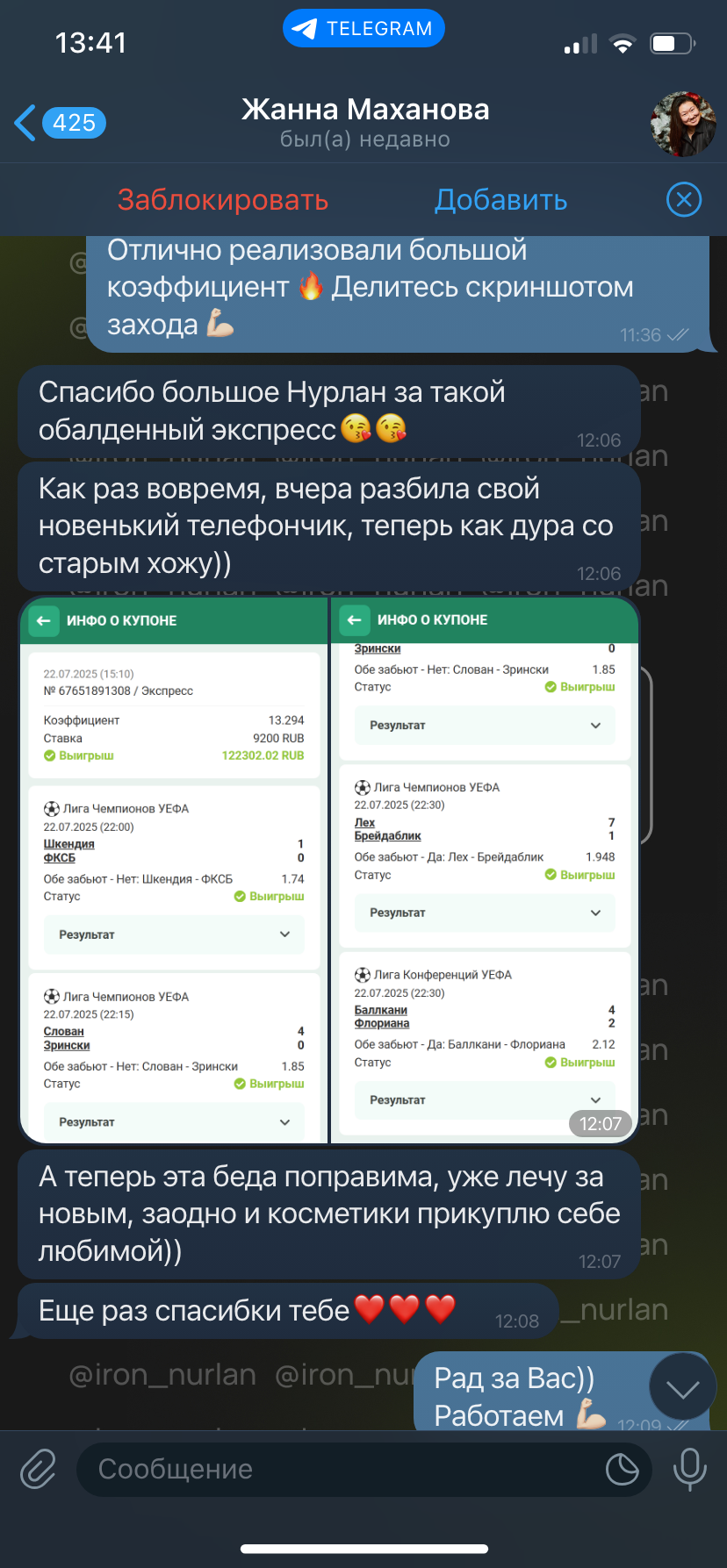Record a voice message with microphone
727x1568 pixels.
pos(690,1469)
